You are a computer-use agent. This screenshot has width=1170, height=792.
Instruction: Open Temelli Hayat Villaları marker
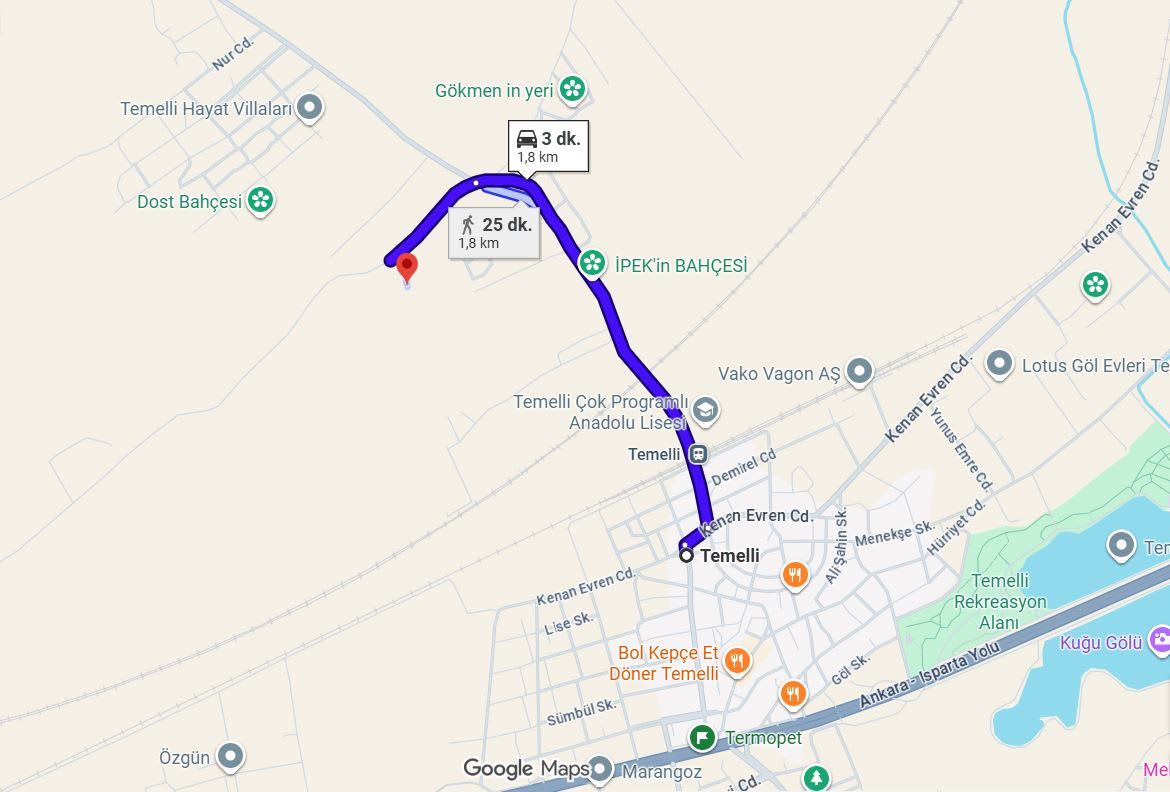(x=310, y=107)
